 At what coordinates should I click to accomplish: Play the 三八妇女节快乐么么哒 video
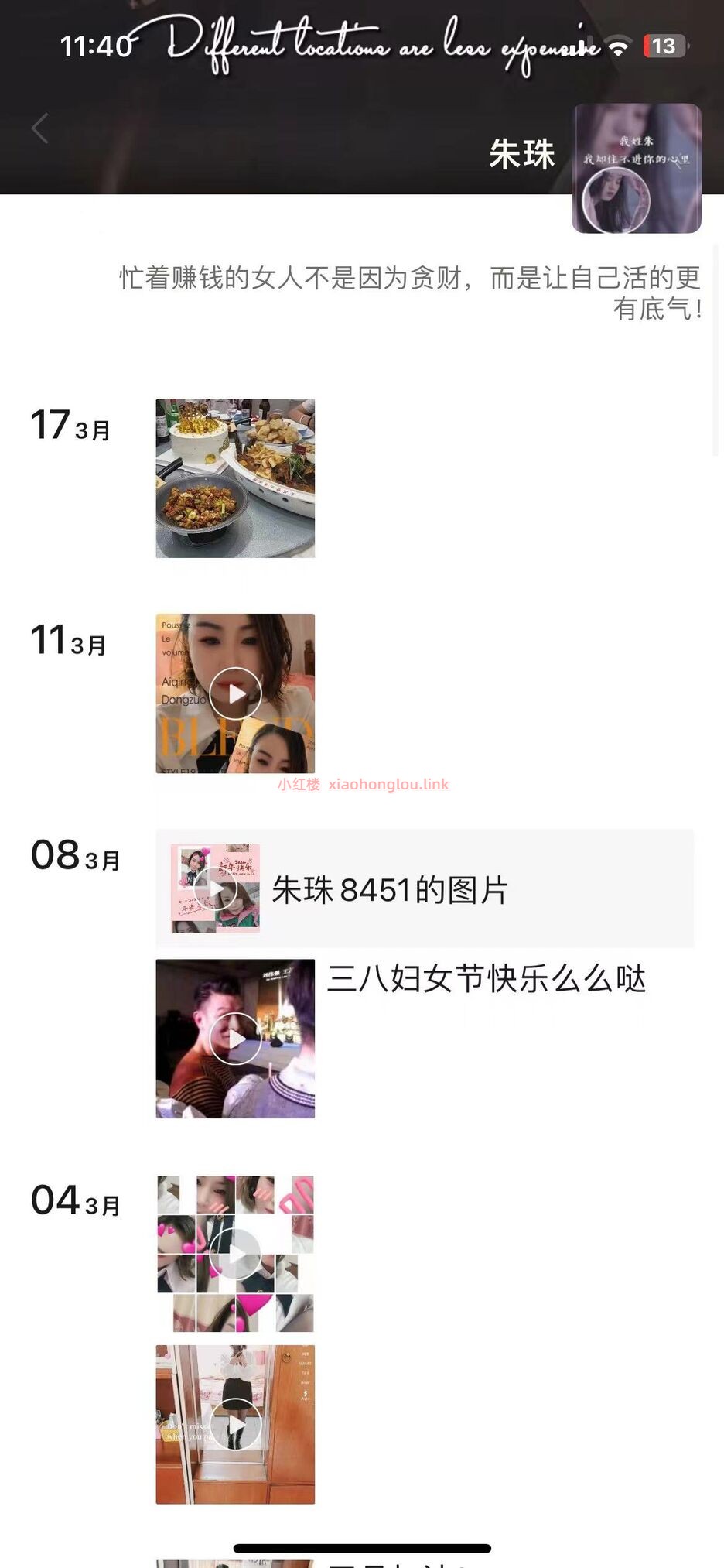tap(235, 1039)
